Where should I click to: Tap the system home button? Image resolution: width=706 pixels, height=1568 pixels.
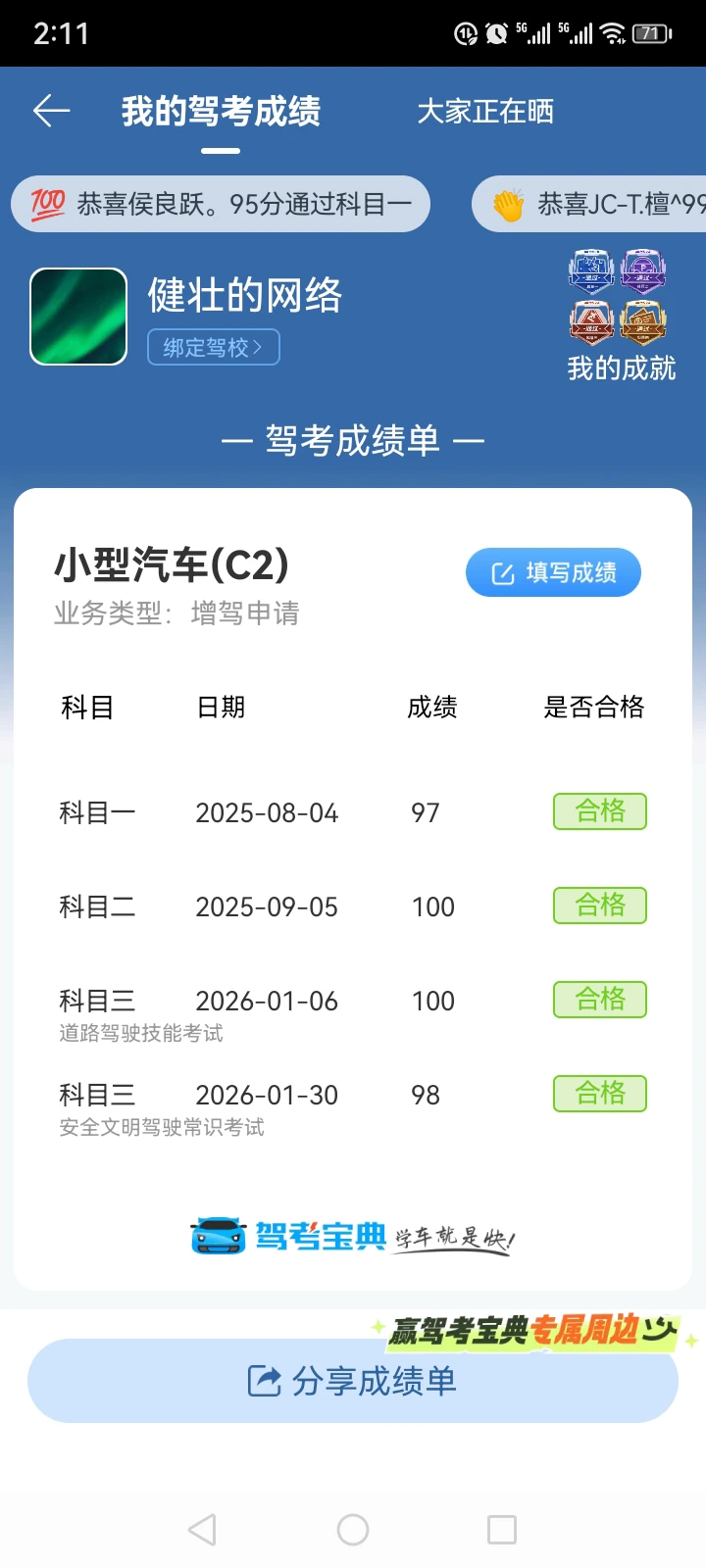coord(353,1530)
